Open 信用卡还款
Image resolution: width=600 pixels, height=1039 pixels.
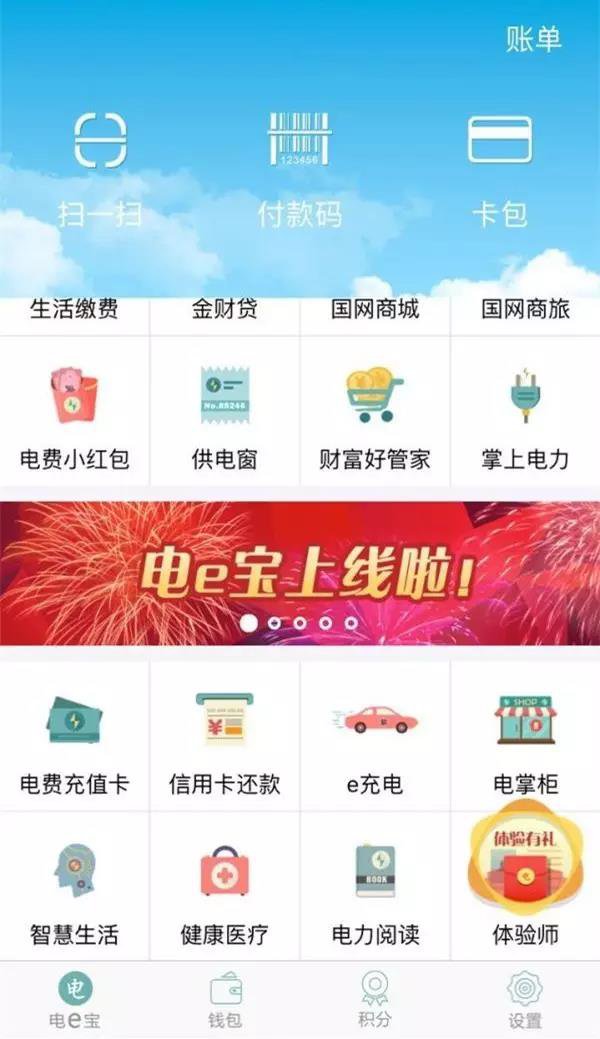[x=225, y=738]
